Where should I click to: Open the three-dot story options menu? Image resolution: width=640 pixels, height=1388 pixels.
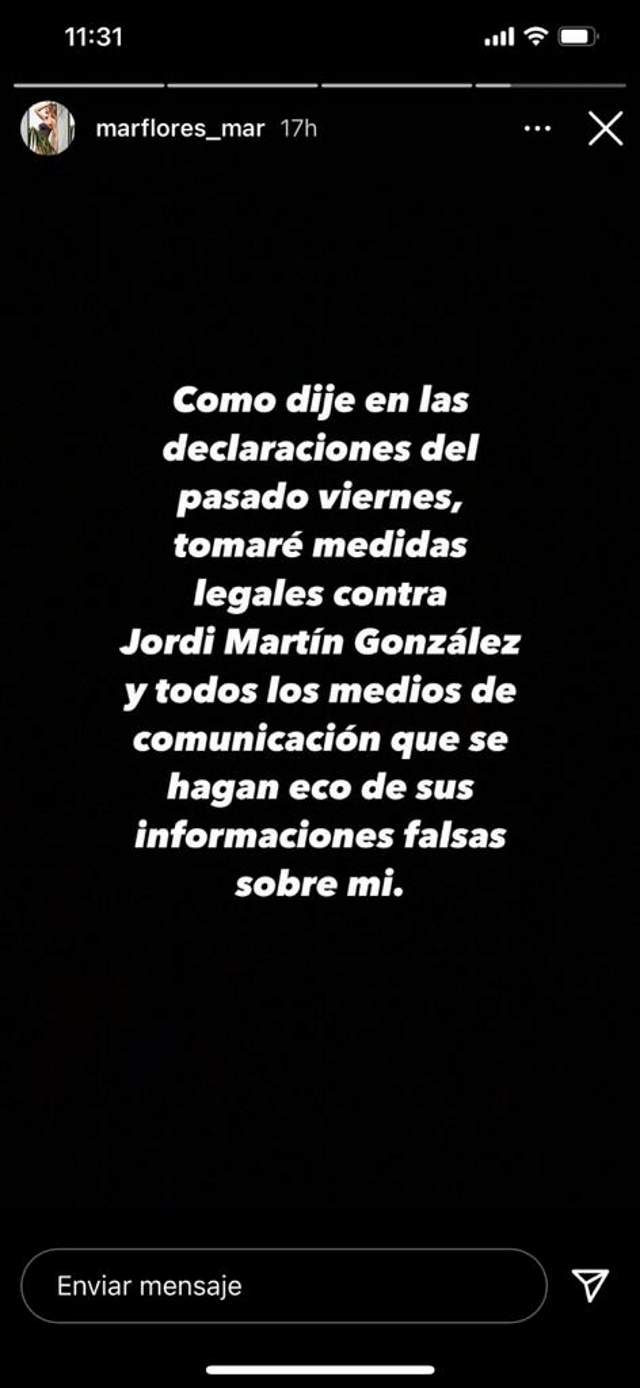[x=538, y=129]
